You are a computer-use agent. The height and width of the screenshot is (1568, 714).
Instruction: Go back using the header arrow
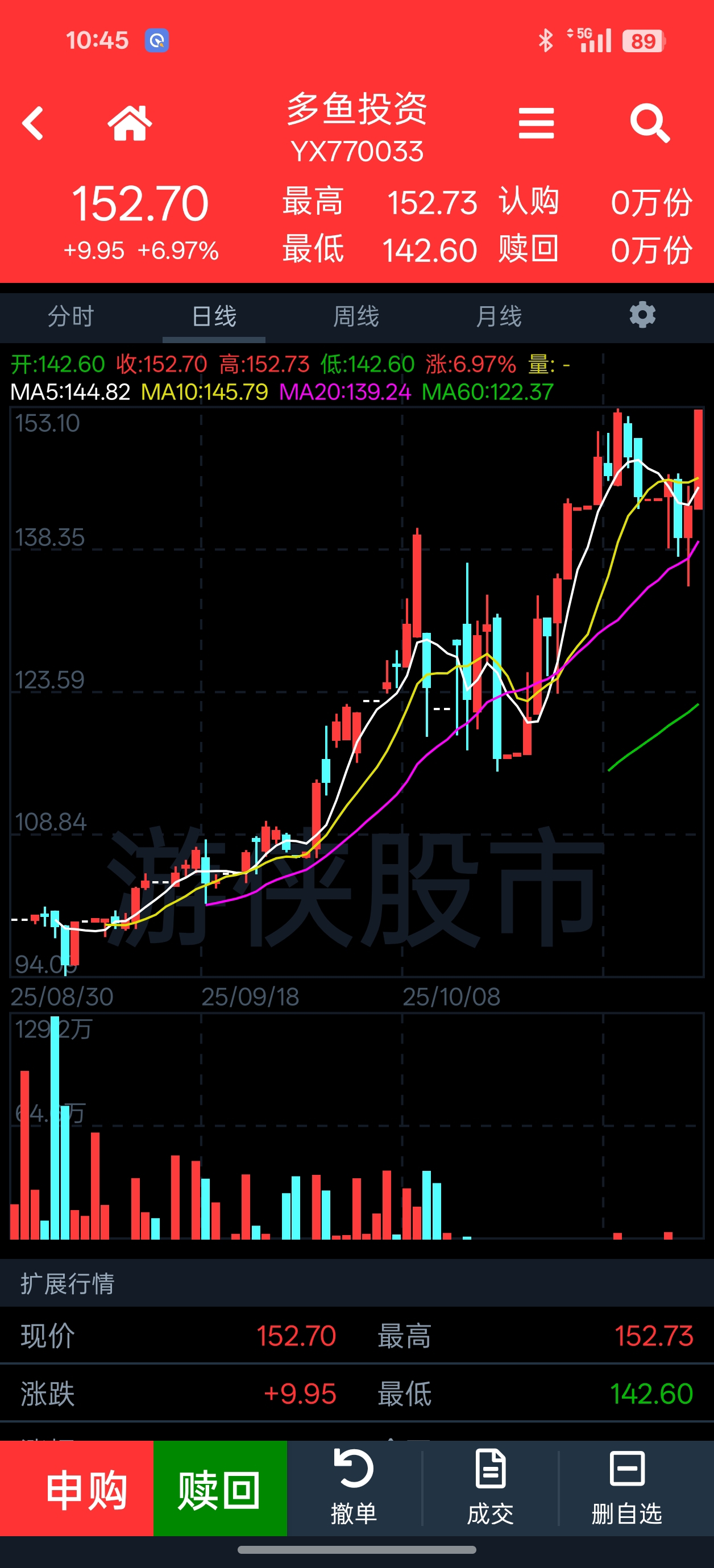click(x=33, y=123)
